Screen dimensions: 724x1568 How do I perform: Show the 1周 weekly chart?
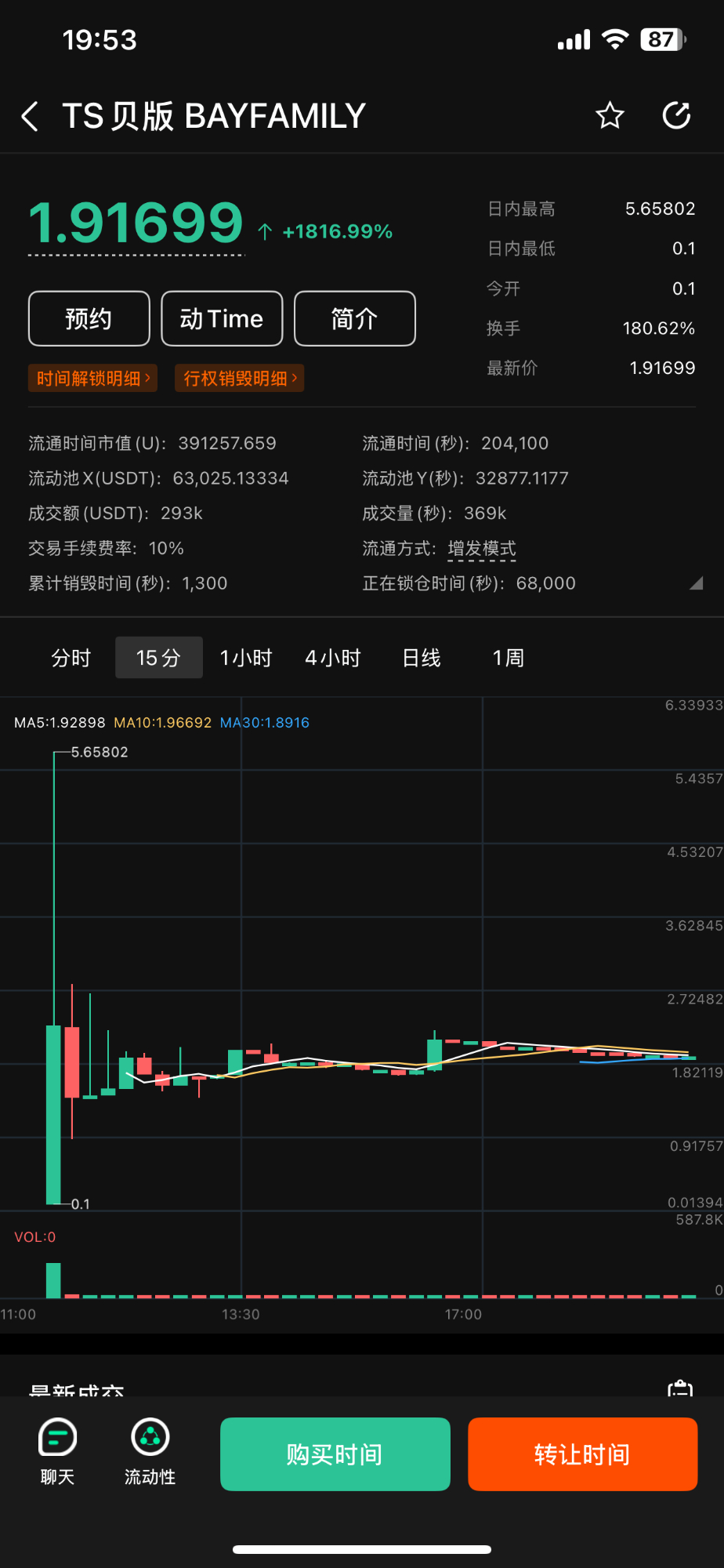[508, 658]
